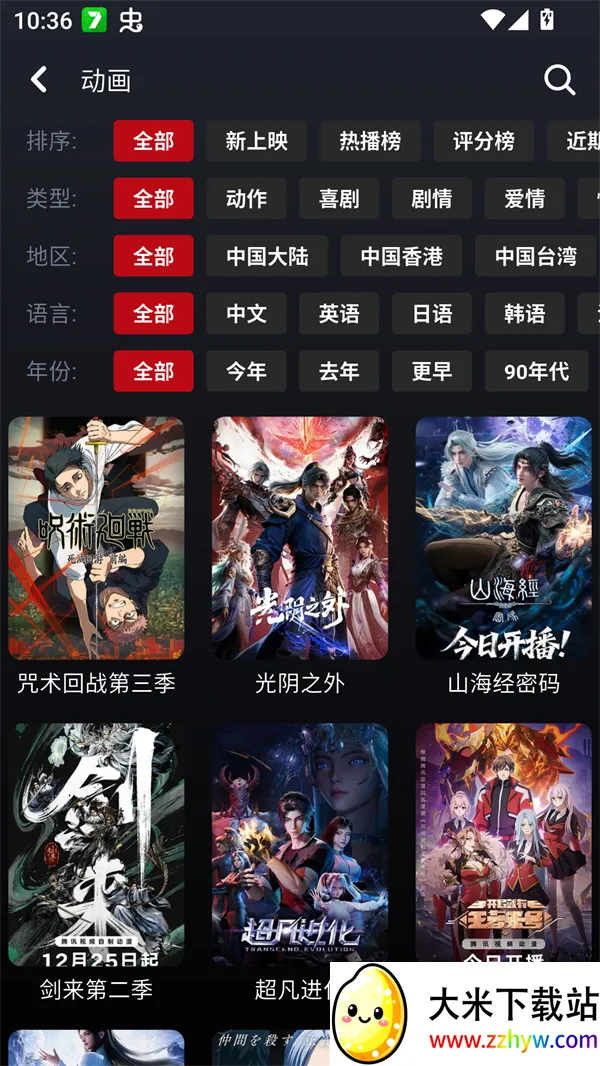This screenshot has height=1066, width=600.
Task: Filter type by 动作
Action: pos(246,199)
